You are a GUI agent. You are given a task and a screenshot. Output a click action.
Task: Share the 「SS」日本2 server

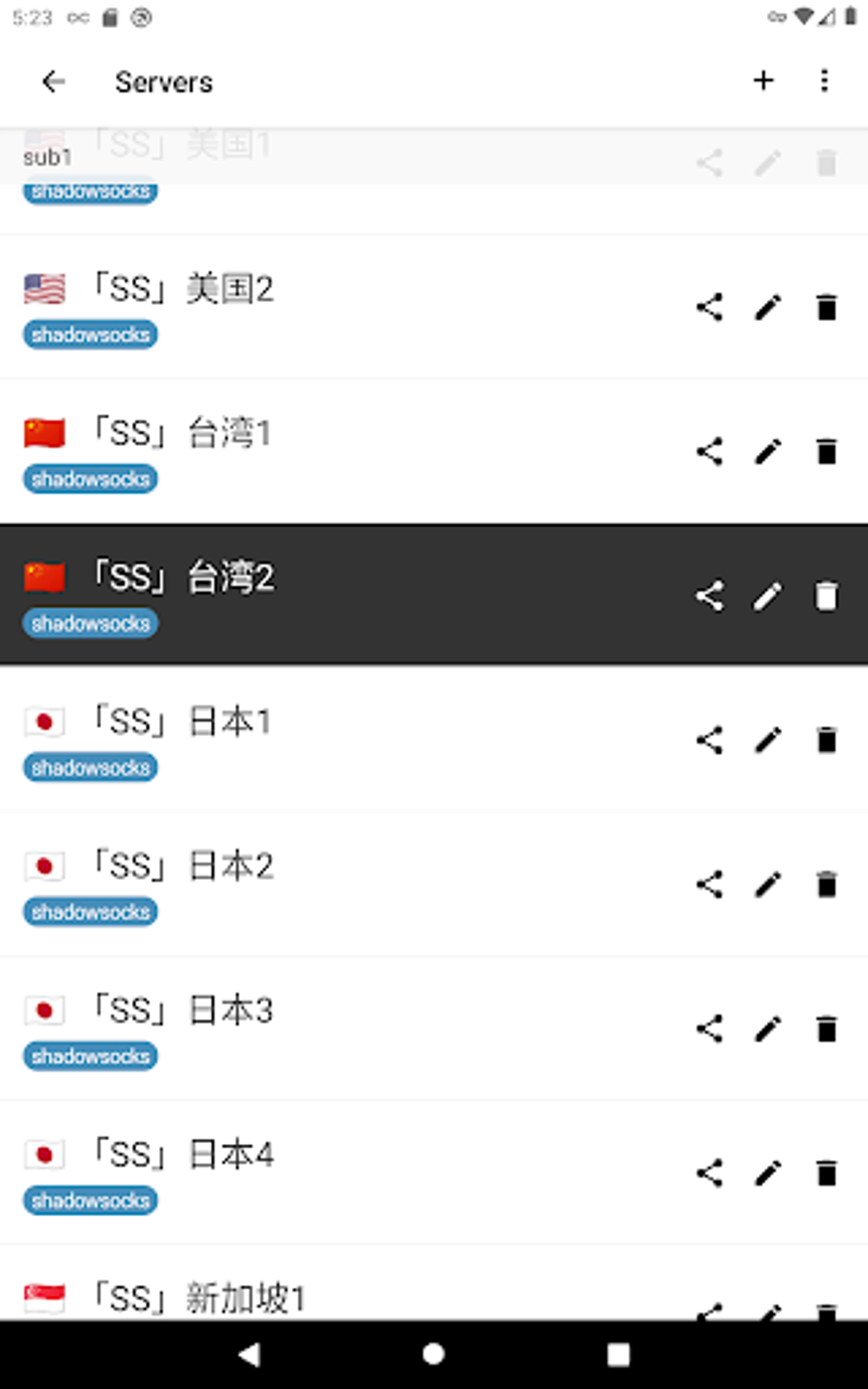[710, 884]
